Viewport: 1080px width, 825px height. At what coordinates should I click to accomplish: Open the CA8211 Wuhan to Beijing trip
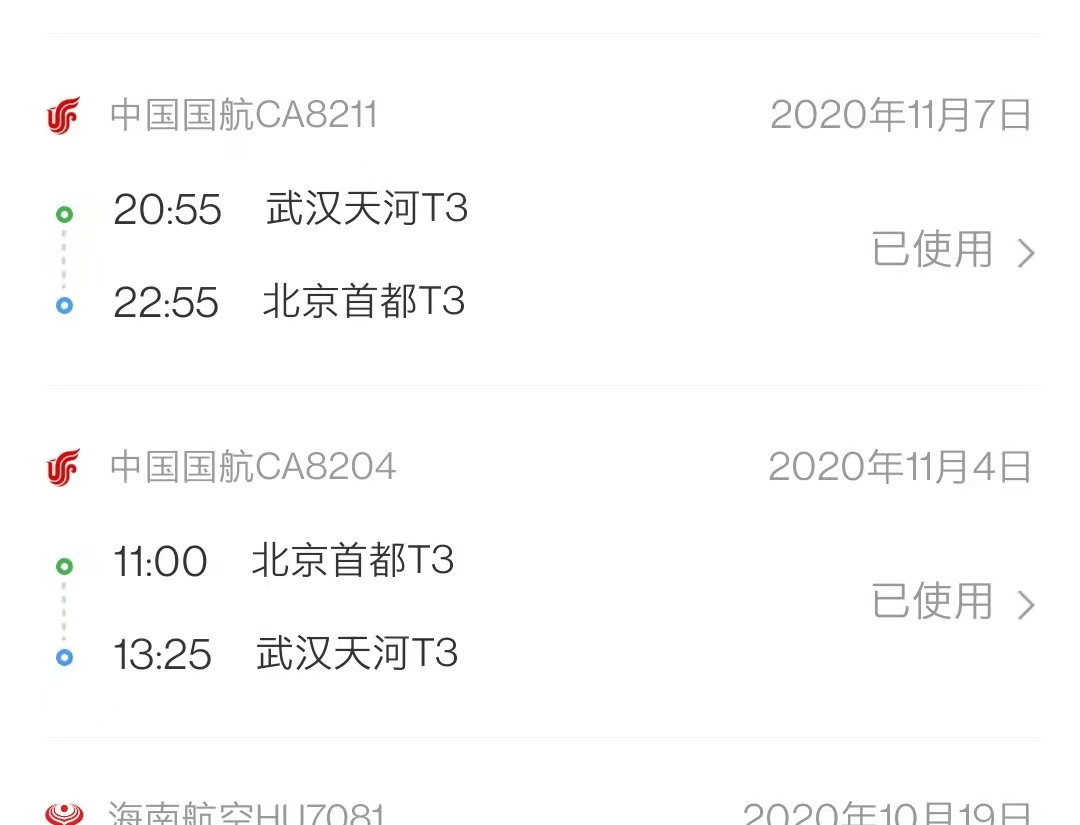pos(540,210)
